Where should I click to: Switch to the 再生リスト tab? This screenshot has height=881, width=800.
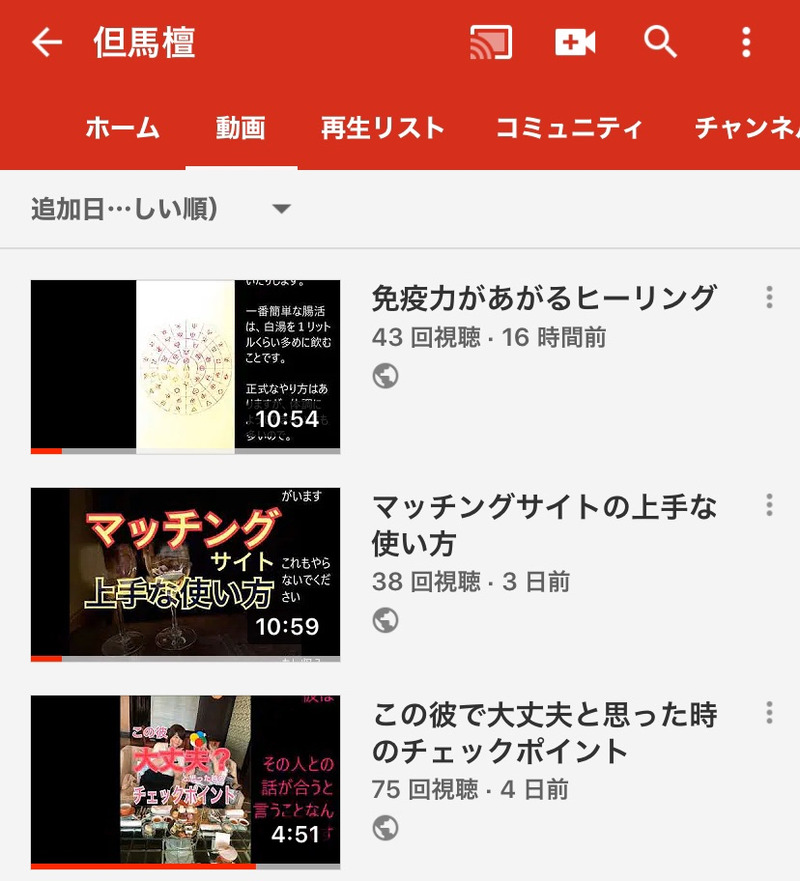pos(382,128)
